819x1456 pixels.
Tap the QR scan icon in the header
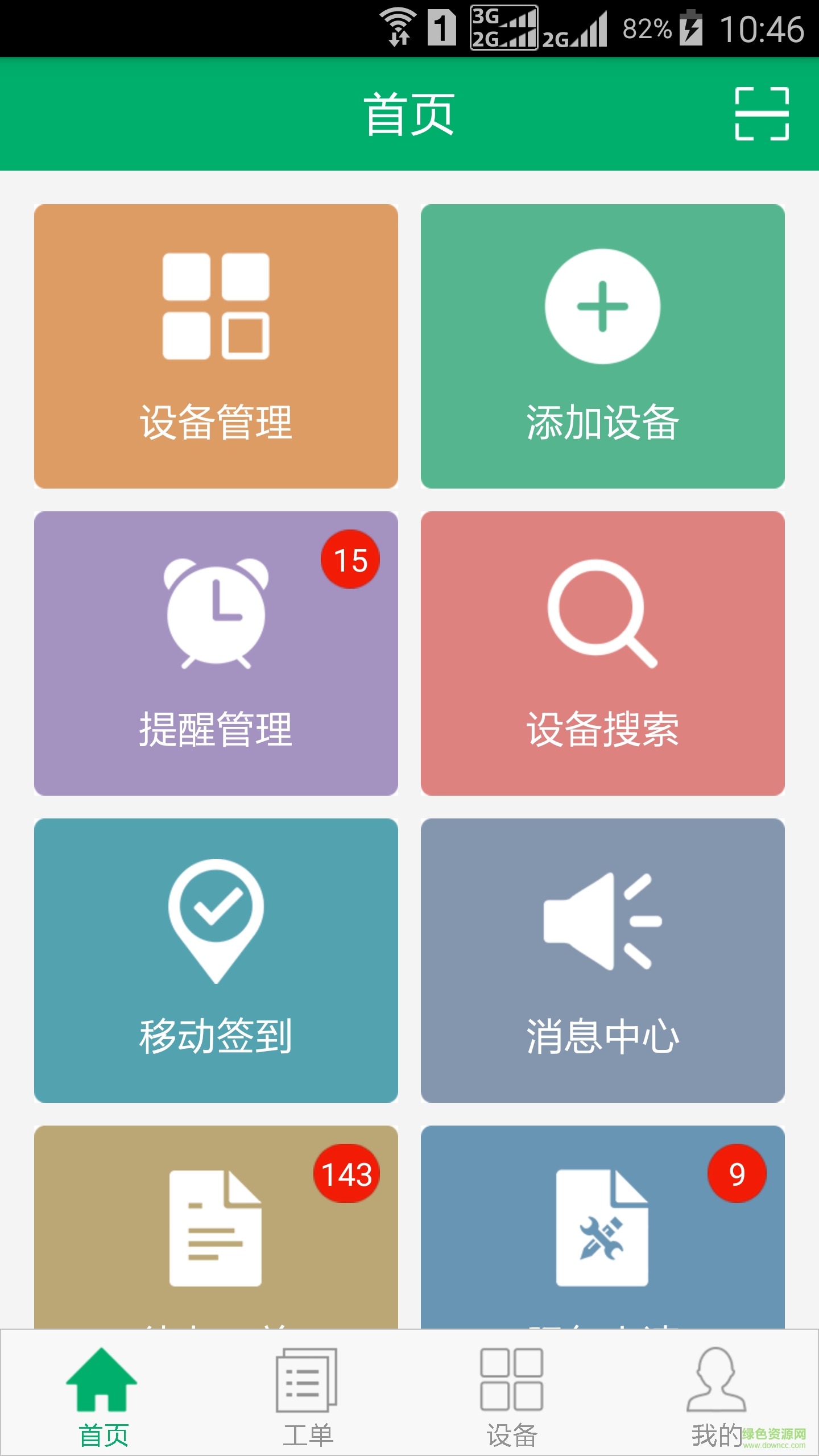pyautogui.click(x=762, y=114)
